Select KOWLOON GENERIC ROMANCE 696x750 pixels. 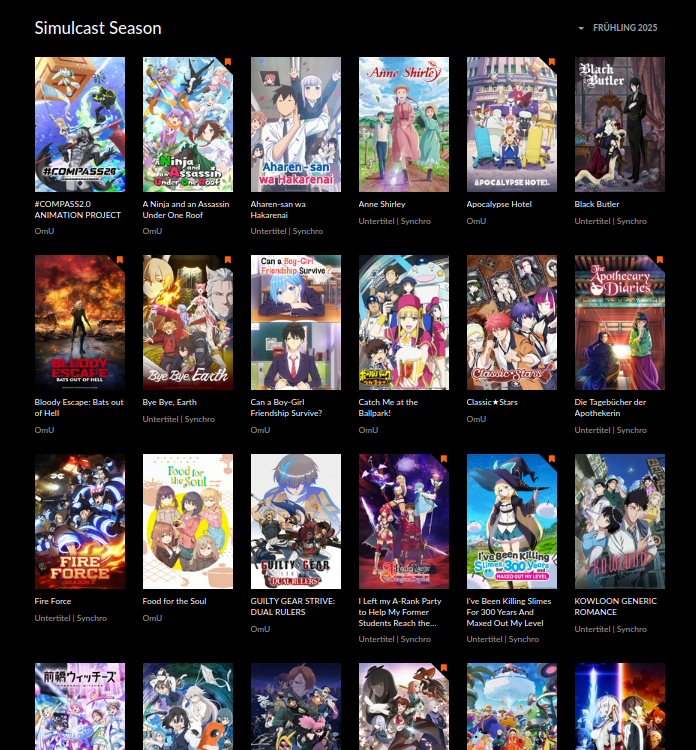click(x=620, y=521)
